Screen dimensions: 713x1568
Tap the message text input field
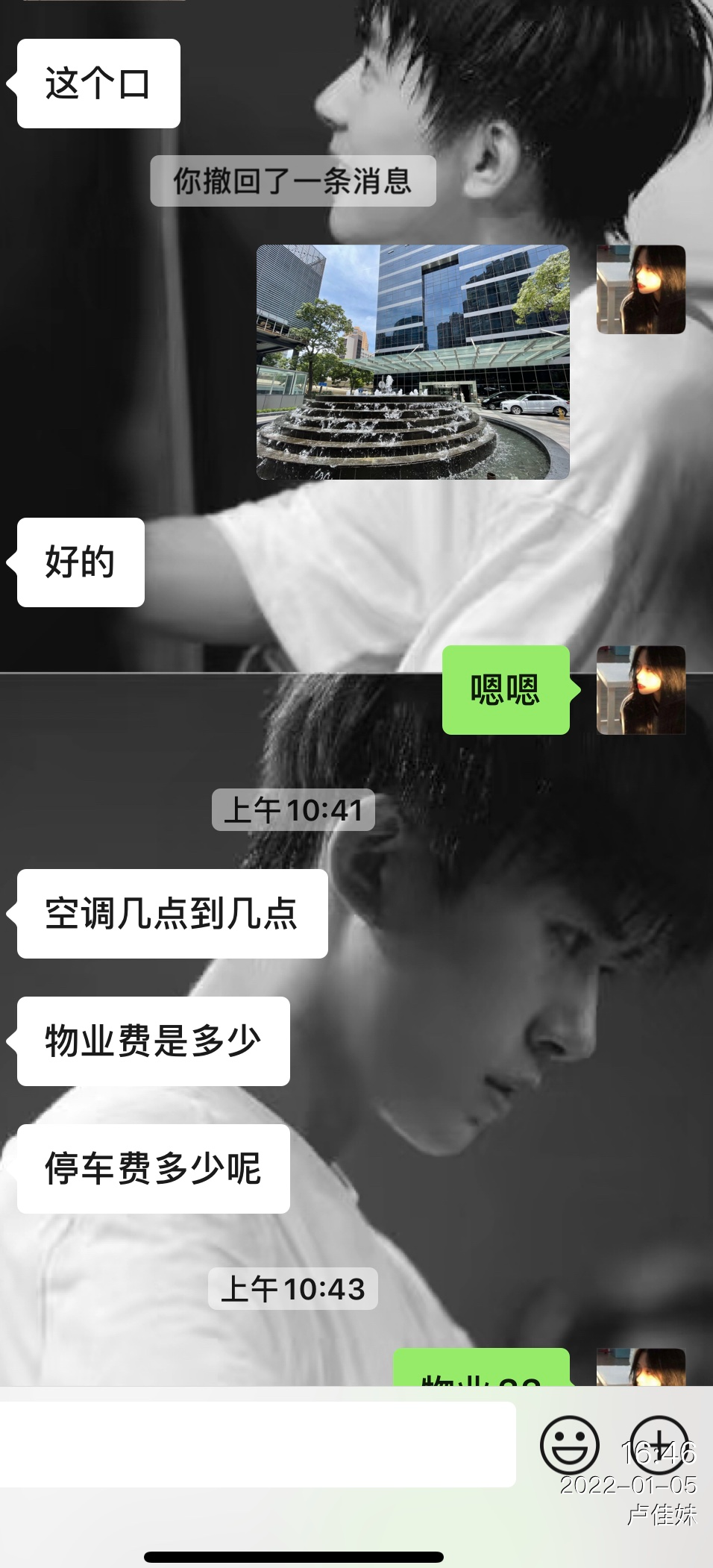tap(257, 1444)
